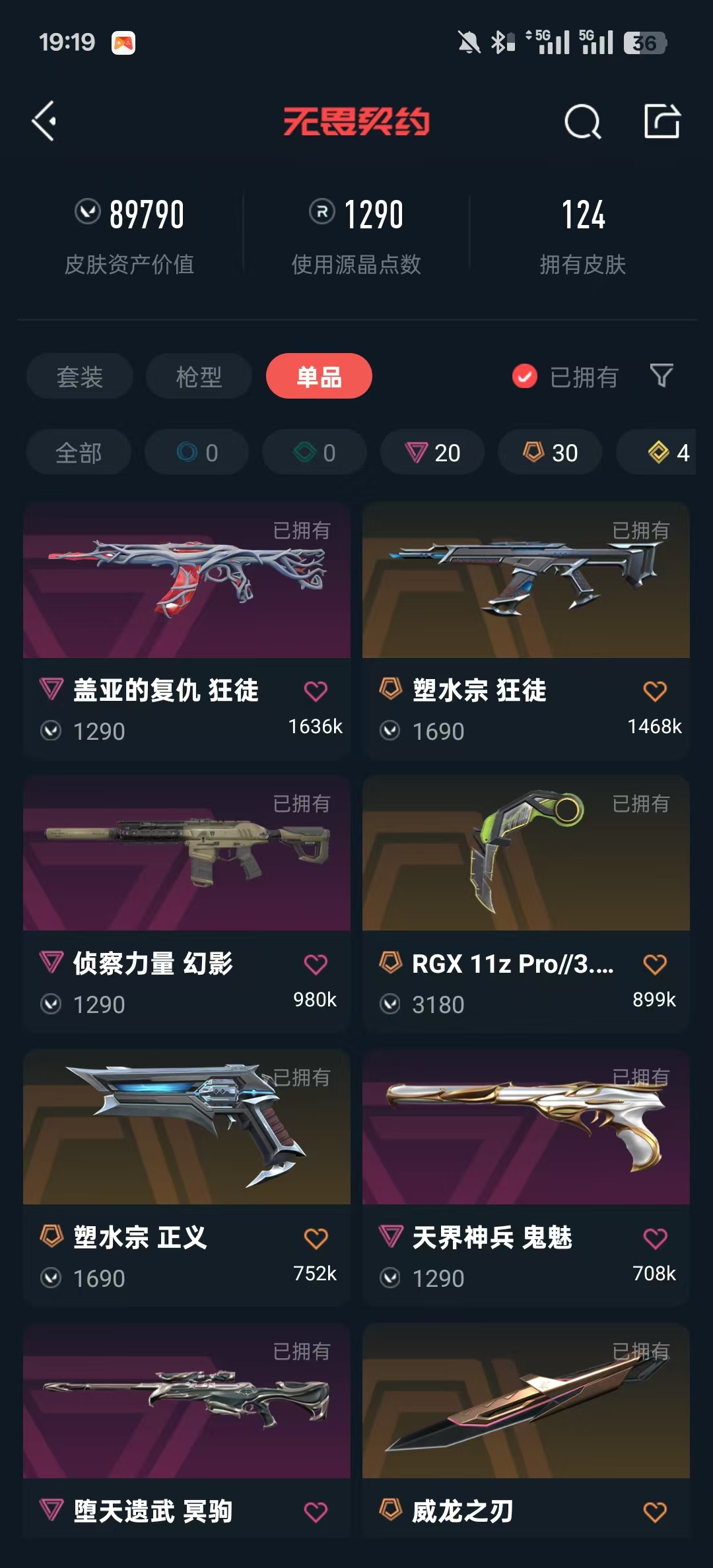Like the 塑水宗 狂徒 skin
The width and height of the screenshot is (713, 1568).
[655, 691]
